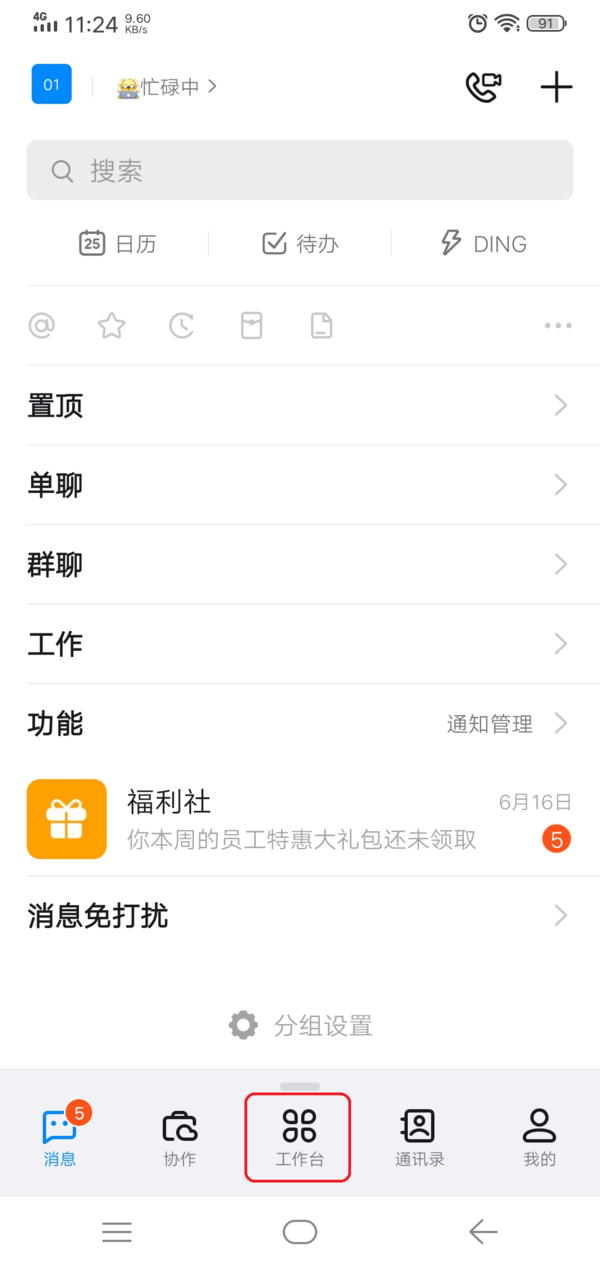Image resolution: width=600 pixels, height=1267 pixels.
Task: Expand the 单聊 group
Action: tap(300, 485)
